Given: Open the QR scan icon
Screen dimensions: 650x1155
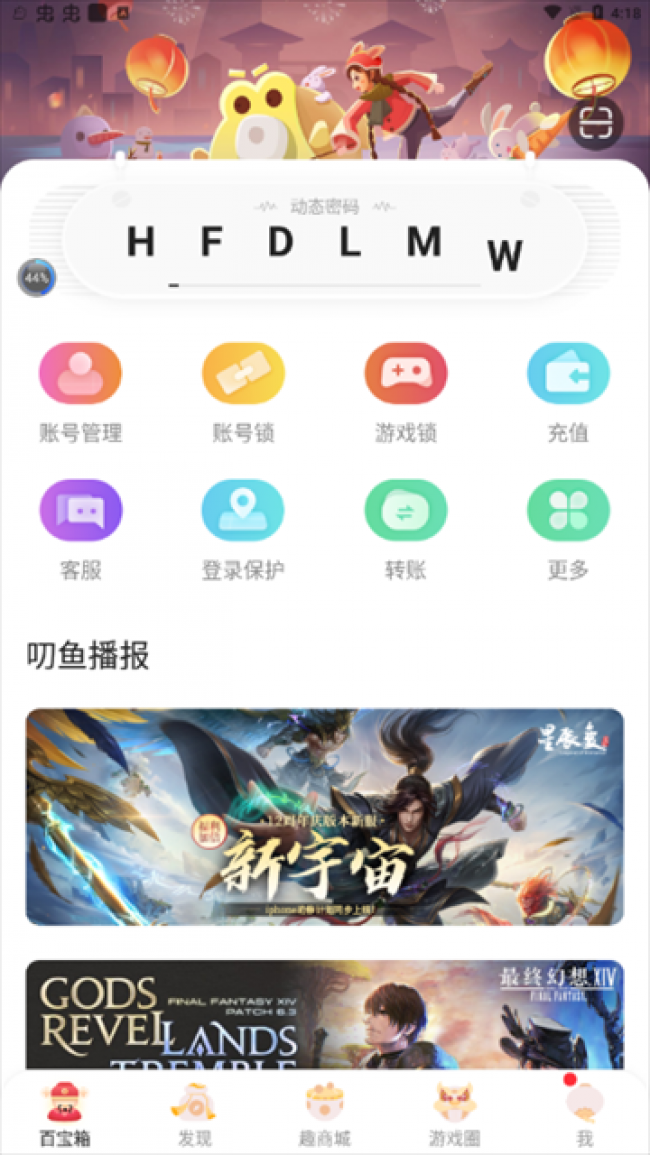Looking at the screenshot, I should pos(596,123).
